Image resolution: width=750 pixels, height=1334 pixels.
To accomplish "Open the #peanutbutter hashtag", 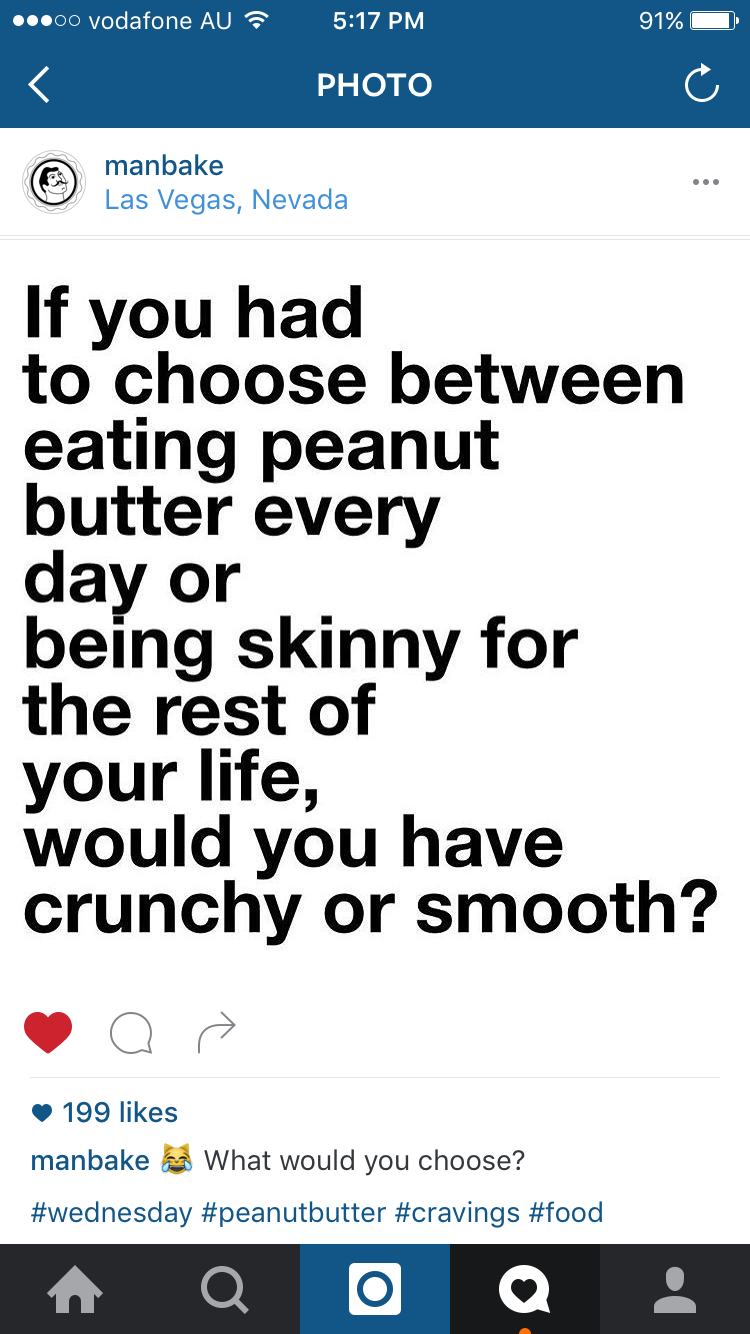I will [x=293, y=1213].
